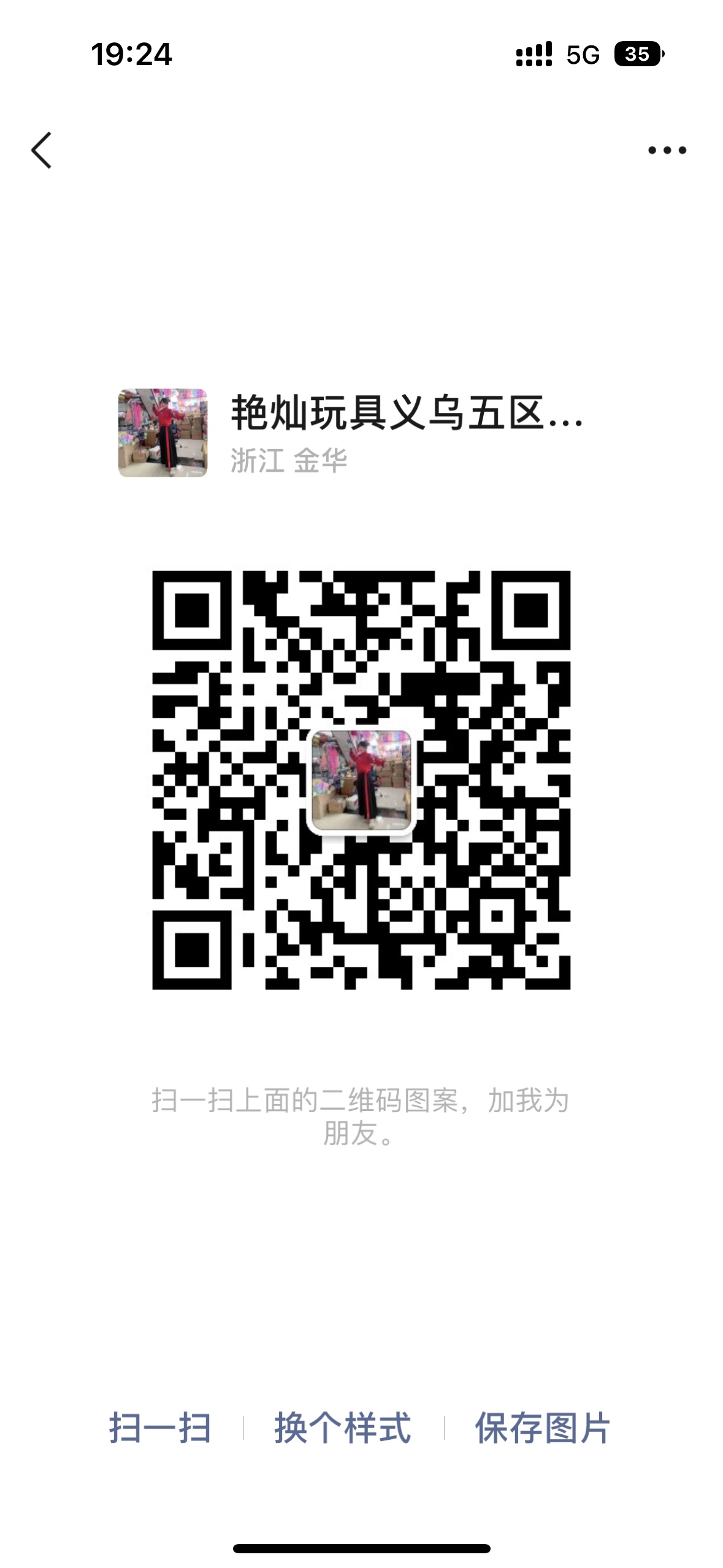Tap 扫一扫 to scan a code
This screenshot has height=1568, width=723.
pos(160,1428)
